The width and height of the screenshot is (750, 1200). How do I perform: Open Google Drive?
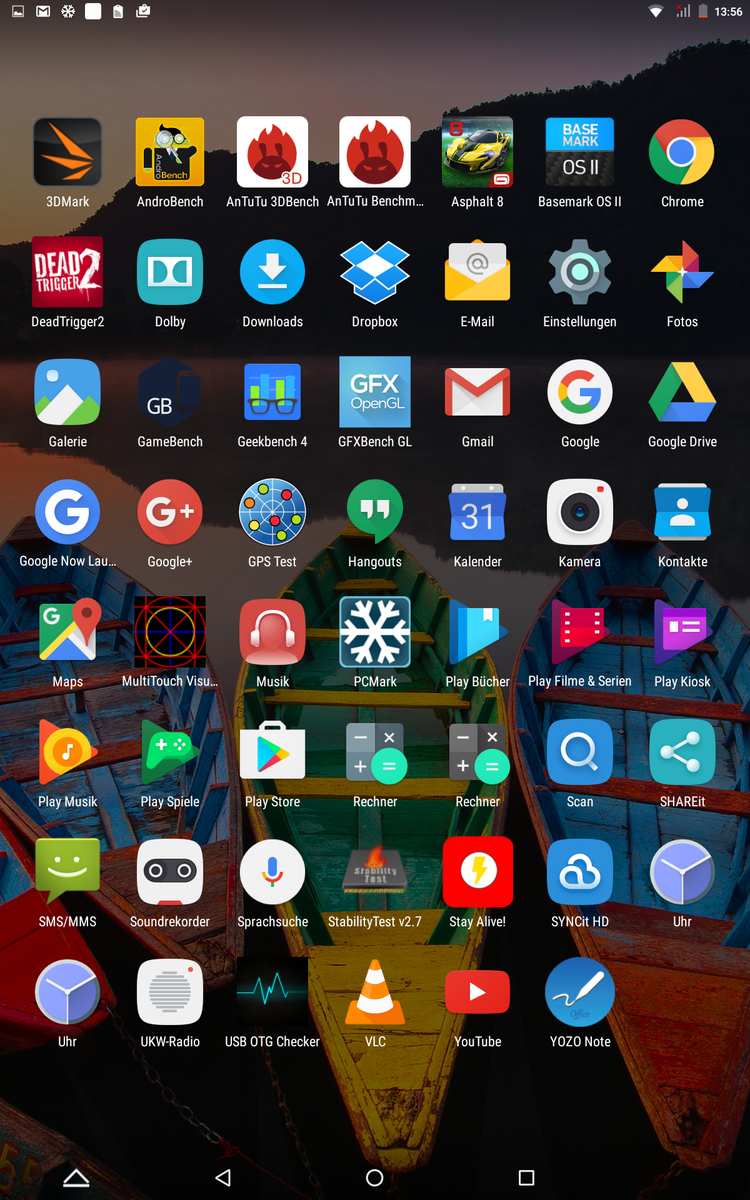[x=682, y=393]
